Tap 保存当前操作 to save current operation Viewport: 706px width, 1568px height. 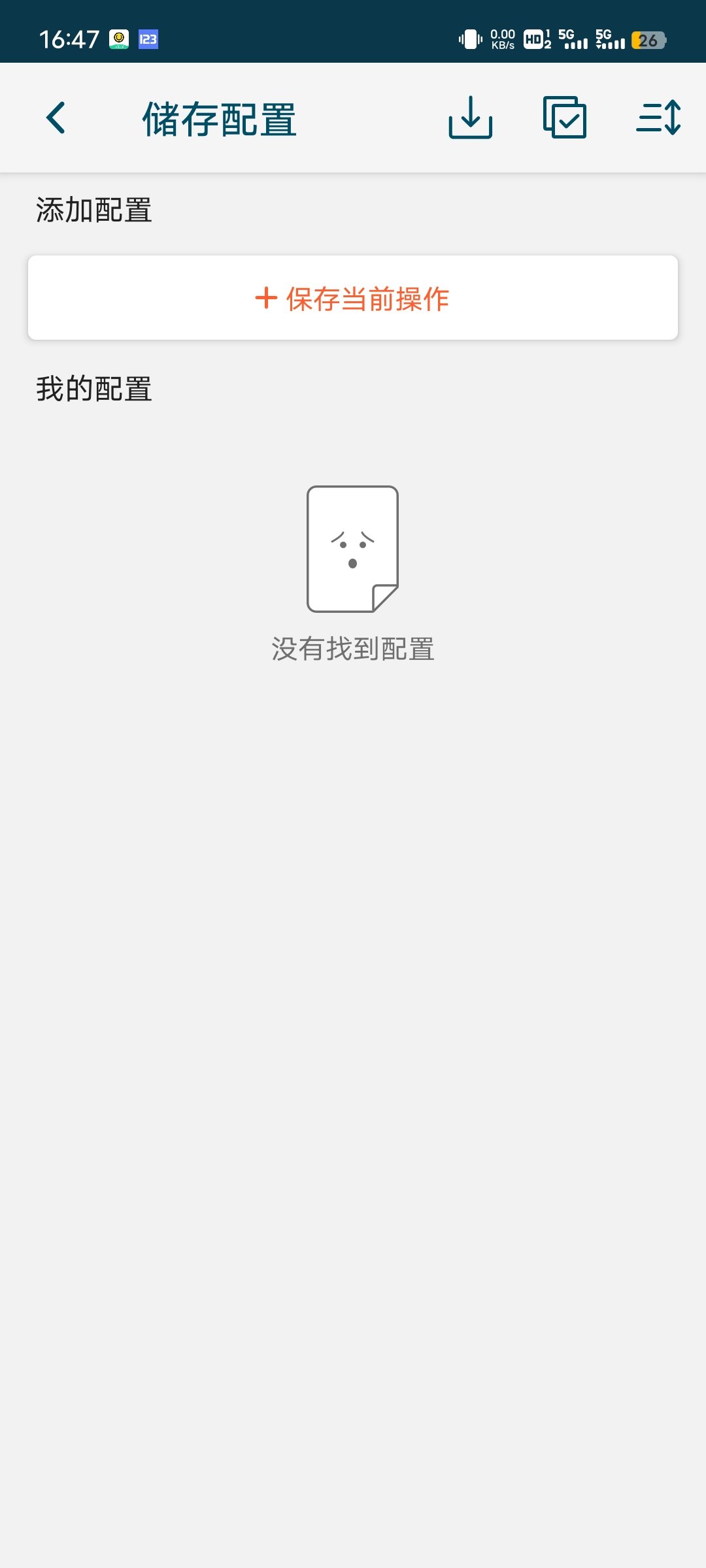click(353, 299)
